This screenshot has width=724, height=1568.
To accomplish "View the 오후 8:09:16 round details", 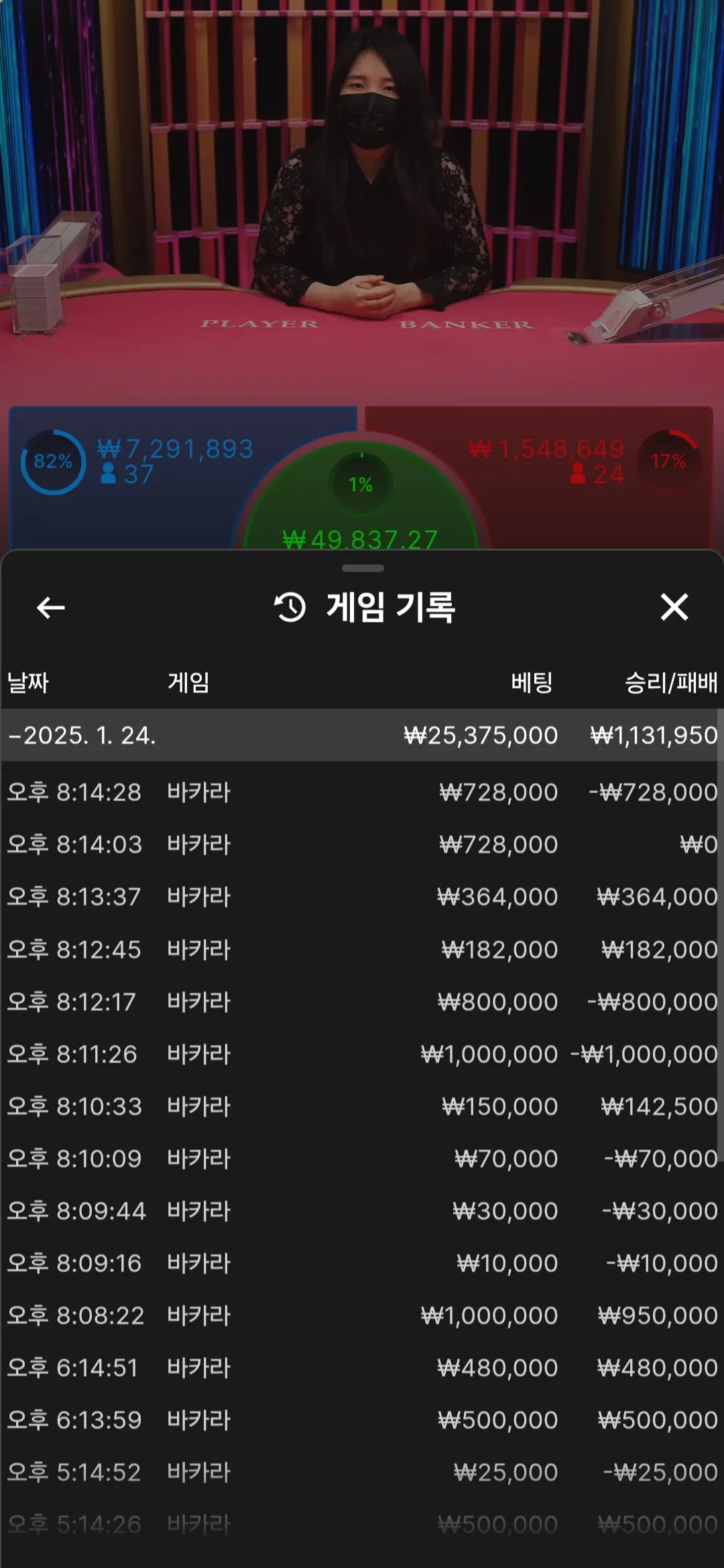I will 362,1262.
